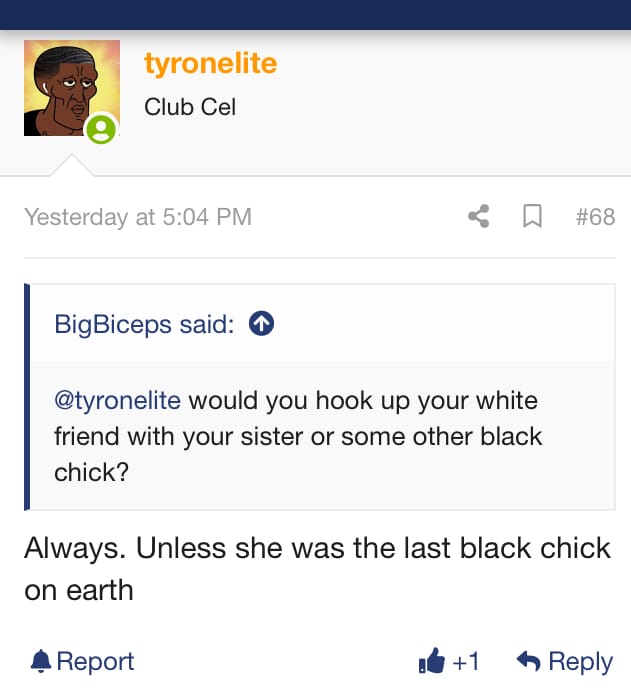Viewport: 631px width, 689px height.
Task: Open the Yesterday at 5:04 PM timestamp
Action: pos(138,216)
